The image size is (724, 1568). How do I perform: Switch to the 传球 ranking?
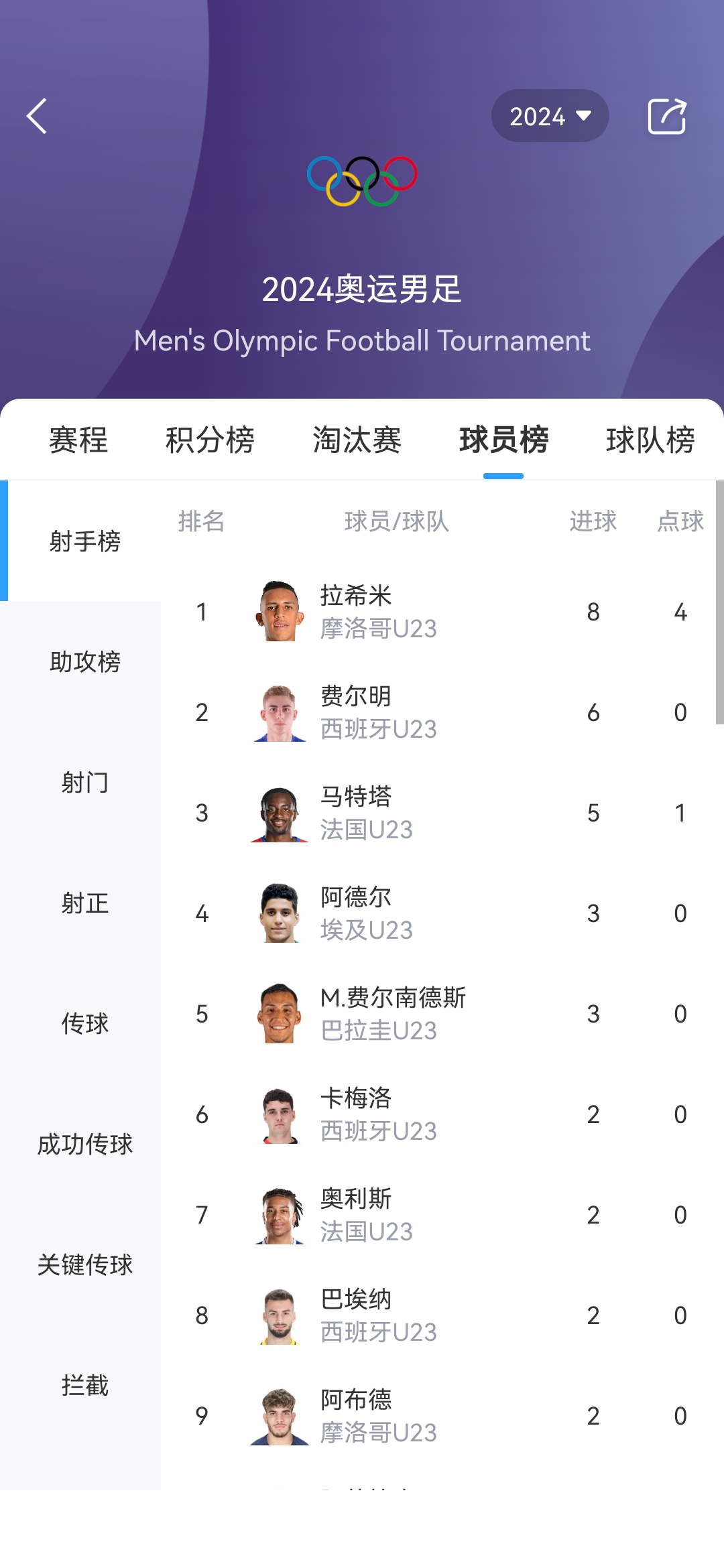click(x=84, y=1024)
